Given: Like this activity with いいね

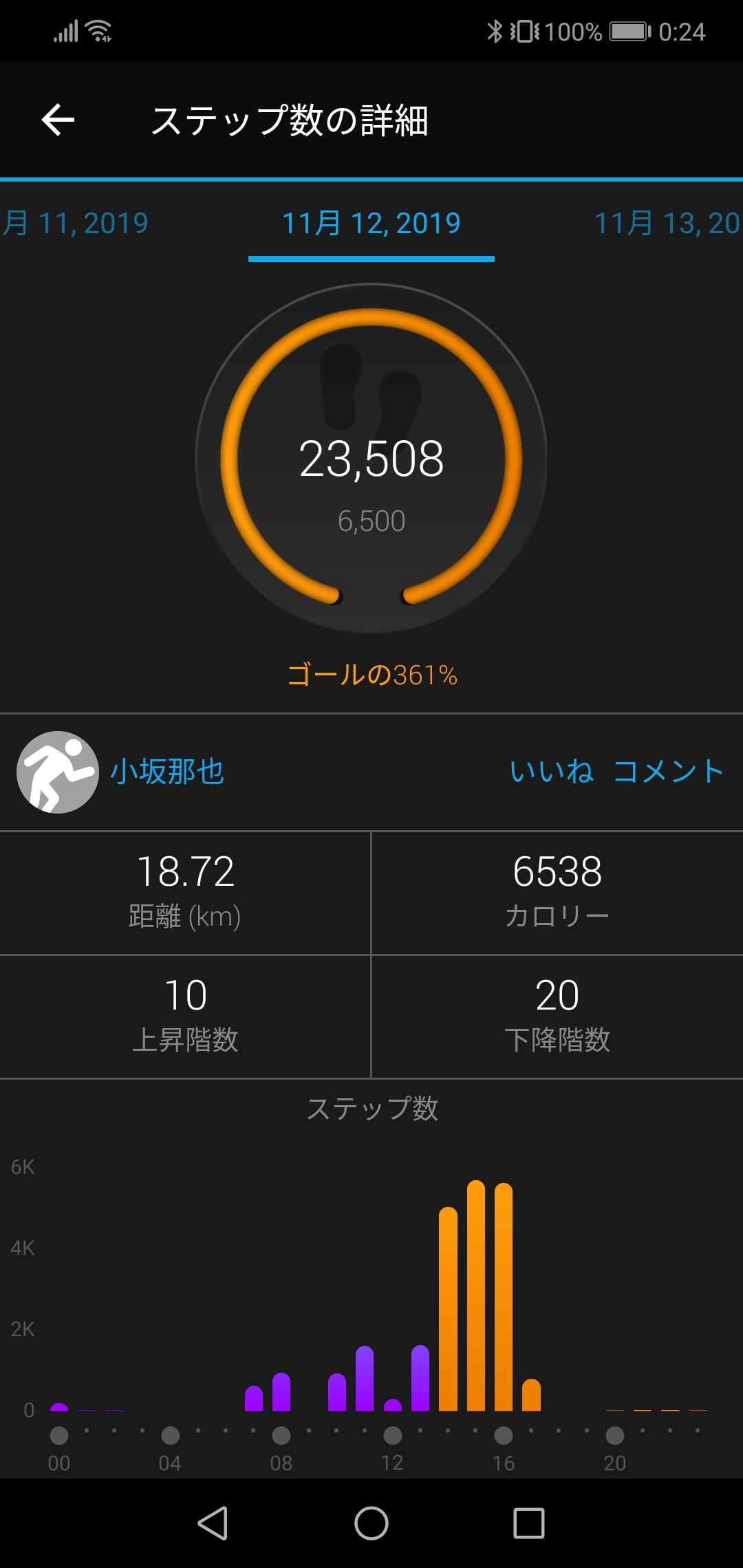Looking at the screenshot, I should (551, 772).
